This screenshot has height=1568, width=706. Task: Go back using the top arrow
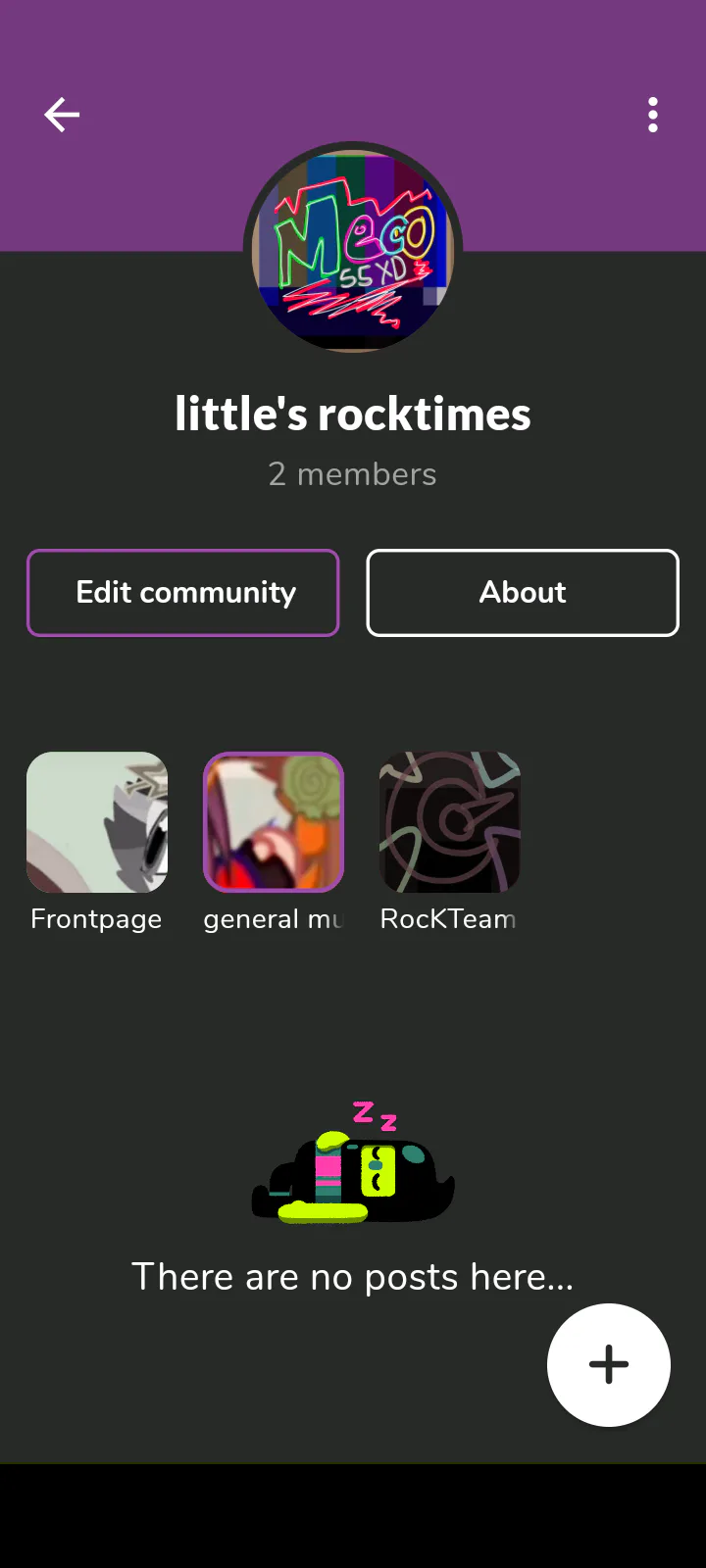(62, 116)
